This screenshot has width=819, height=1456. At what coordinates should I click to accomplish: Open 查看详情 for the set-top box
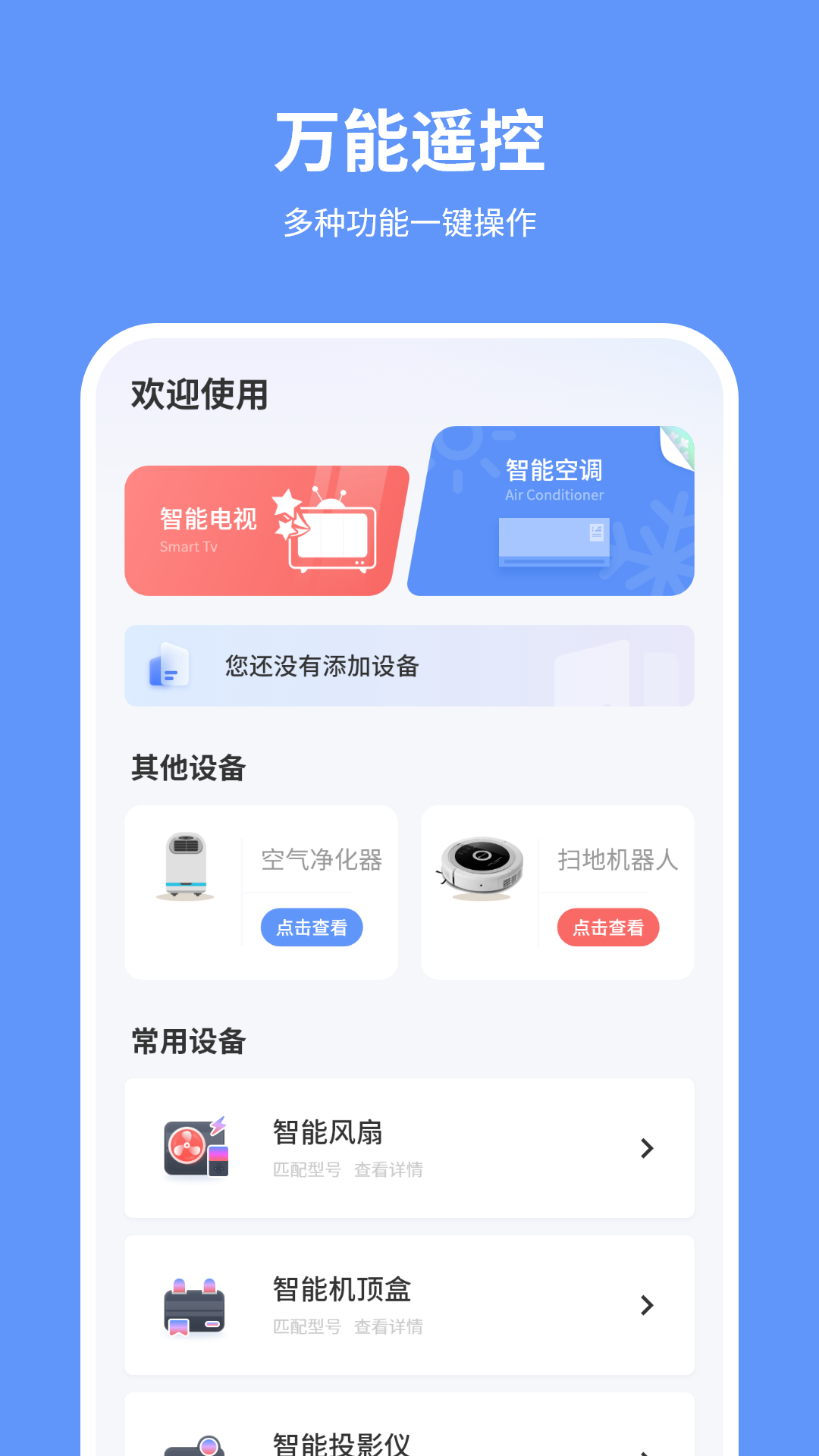pos(390,1327)
